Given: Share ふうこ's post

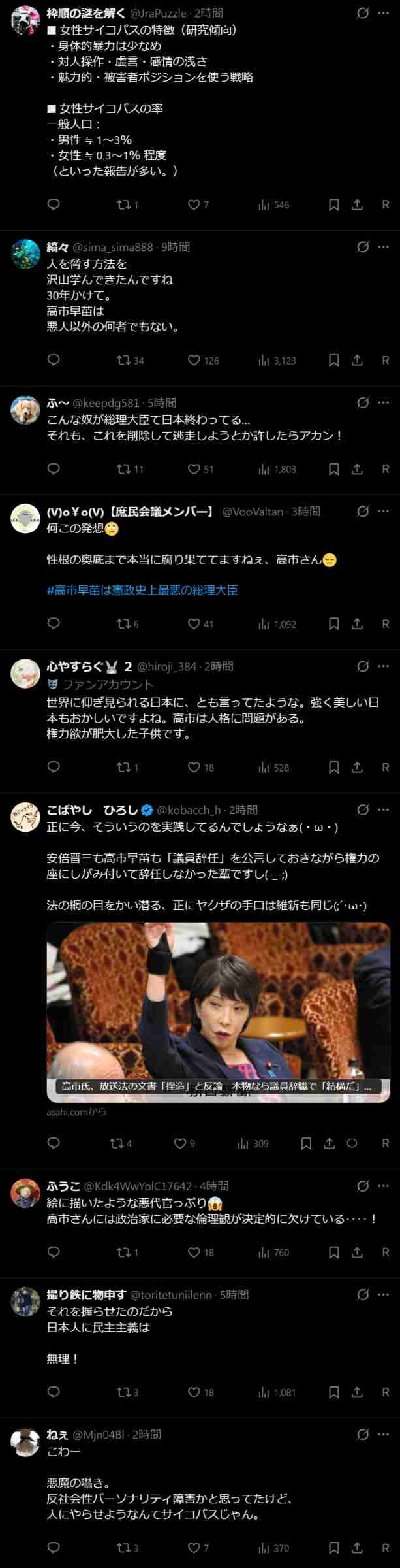Looking at the screenshot, I should [x=357, y=1252].
